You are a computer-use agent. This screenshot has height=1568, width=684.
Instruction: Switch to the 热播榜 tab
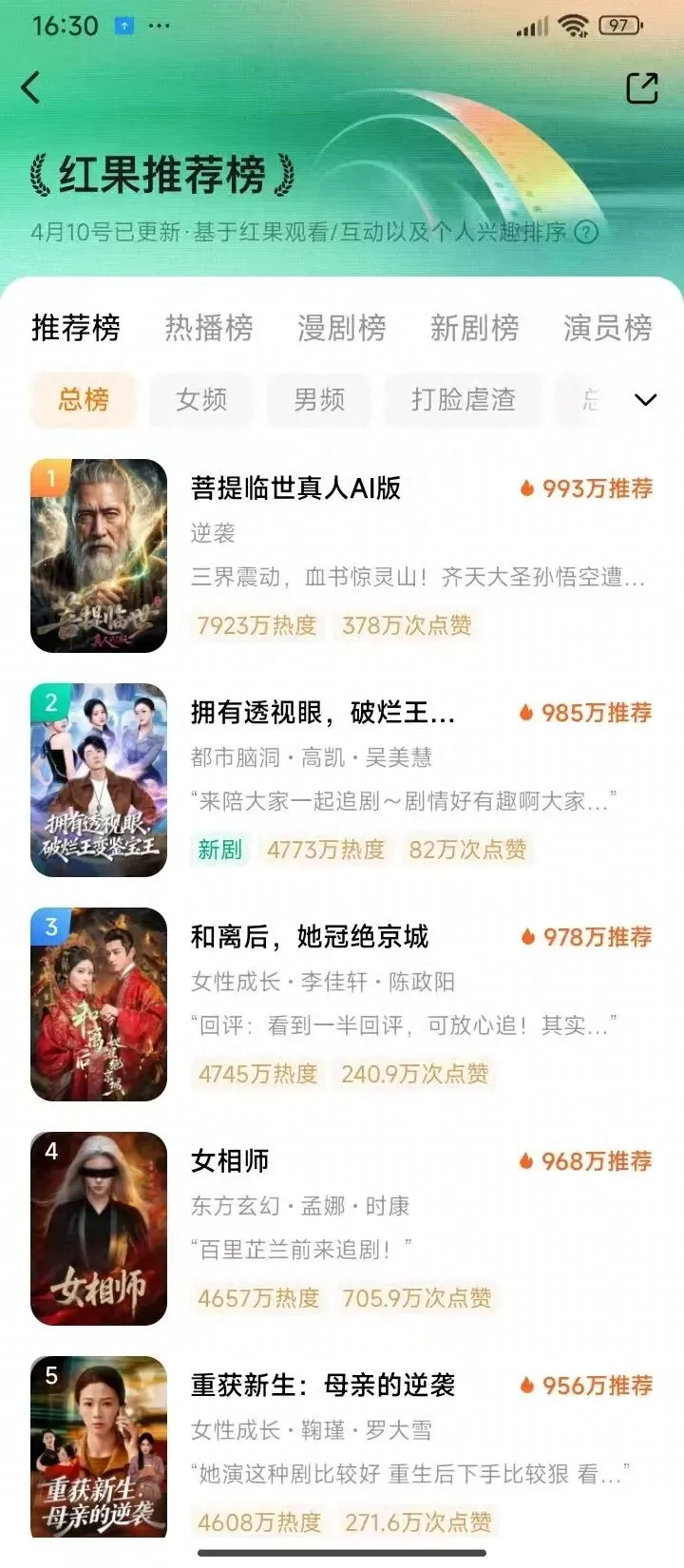coord(209,328)
